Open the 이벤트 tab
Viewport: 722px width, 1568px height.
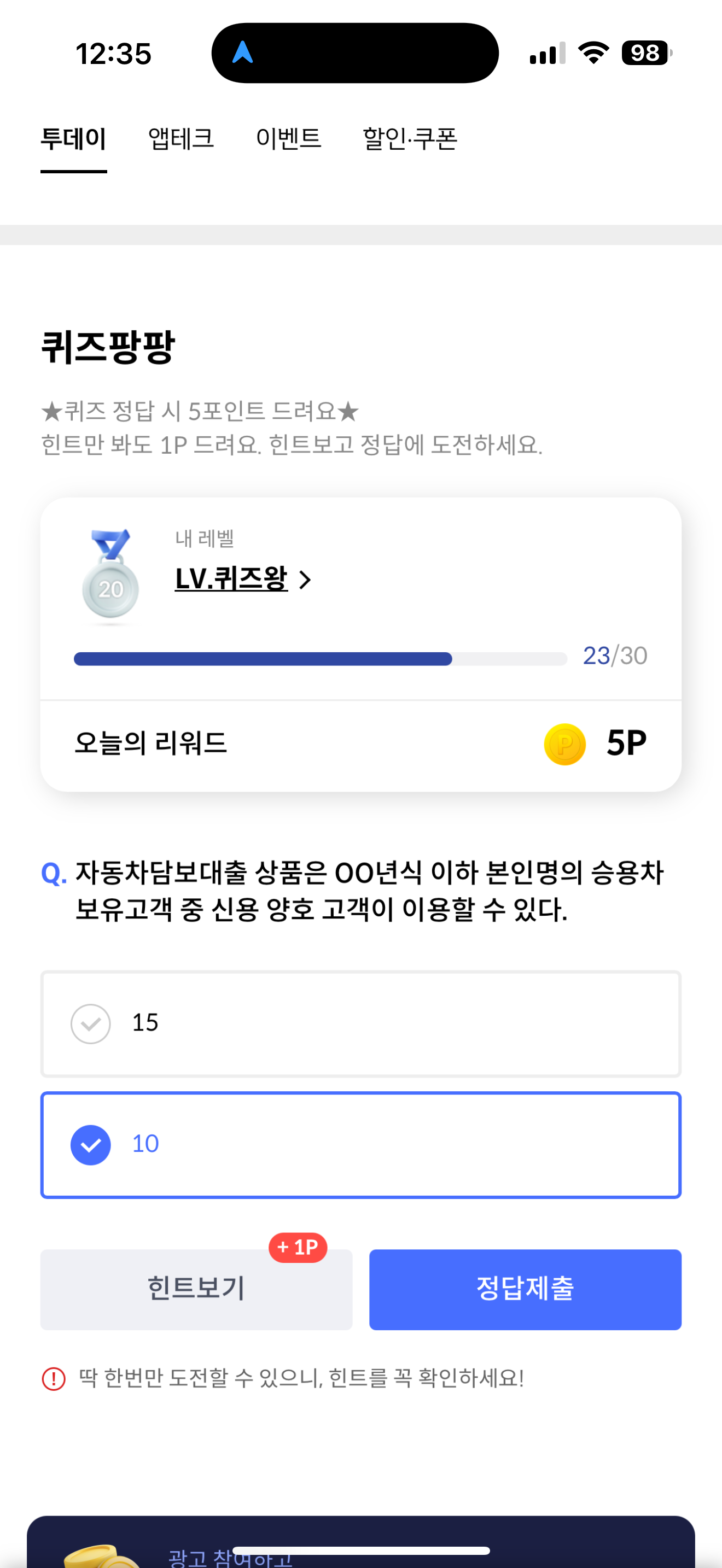click(x=288, y=139)
